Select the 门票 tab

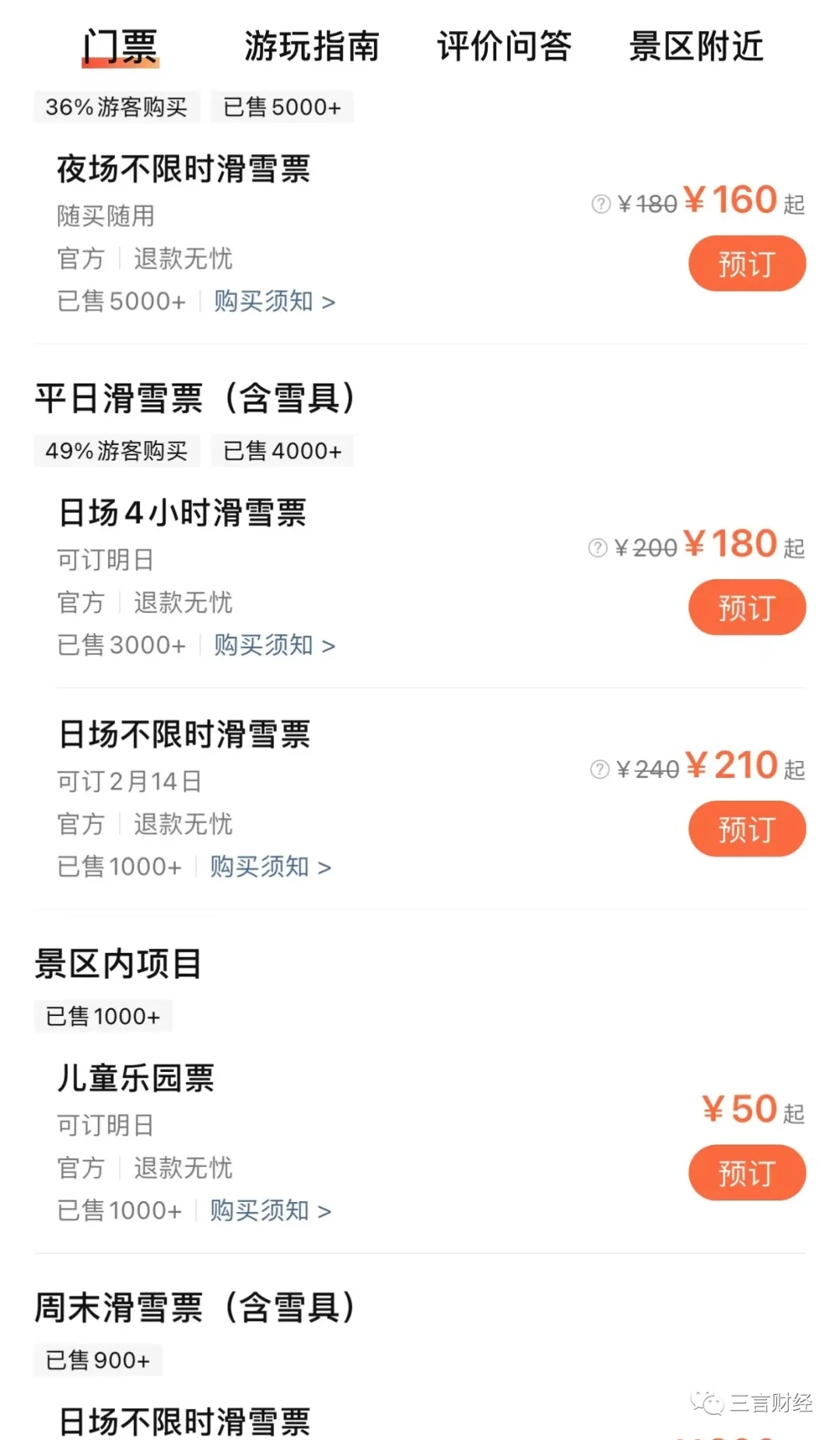pos(121,46)
